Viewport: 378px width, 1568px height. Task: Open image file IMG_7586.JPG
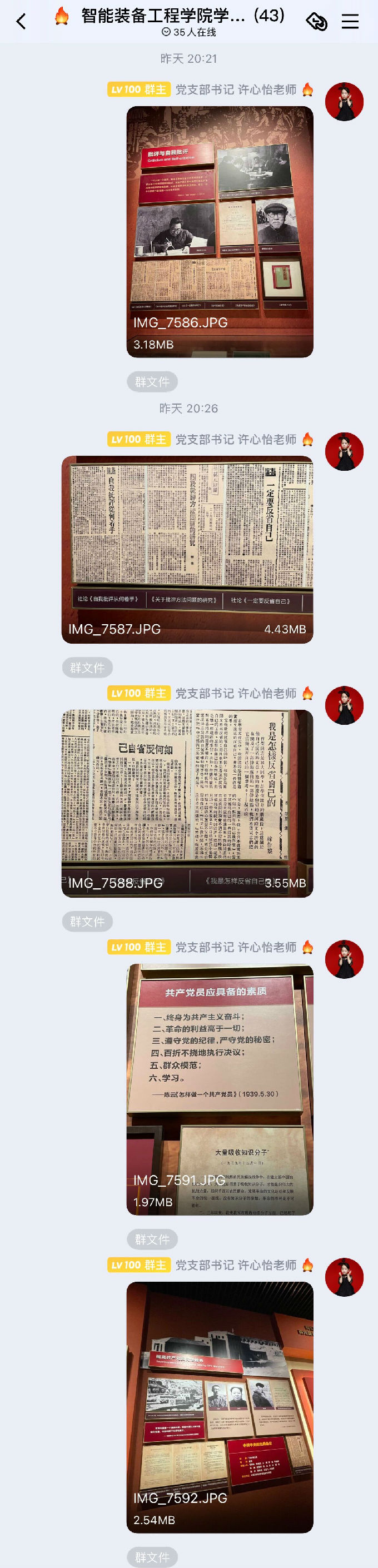tap(220, 231)
